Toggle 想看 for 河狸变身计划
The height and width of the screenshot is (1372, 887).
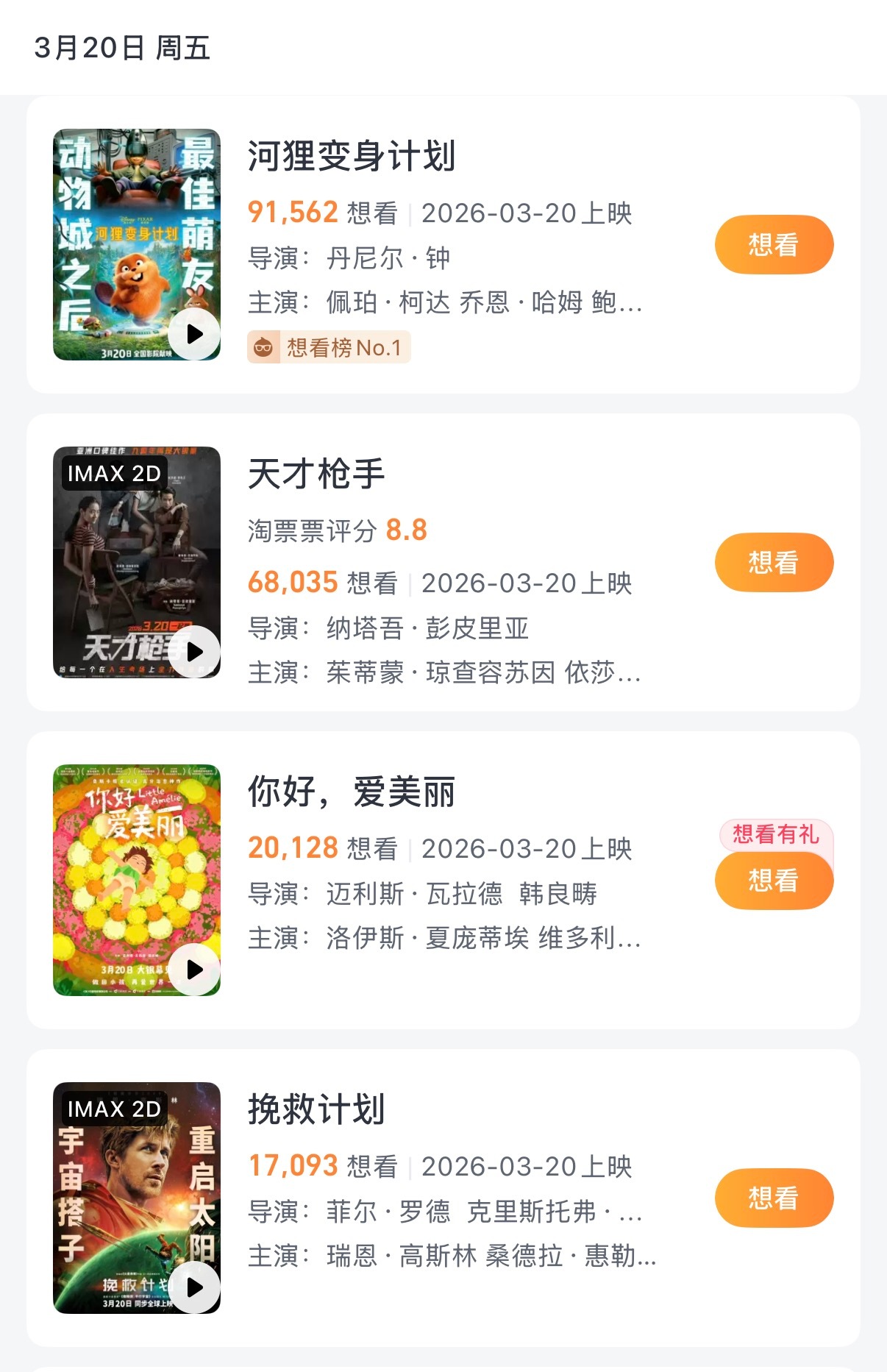pyautogui.click(x=773, y=244)
